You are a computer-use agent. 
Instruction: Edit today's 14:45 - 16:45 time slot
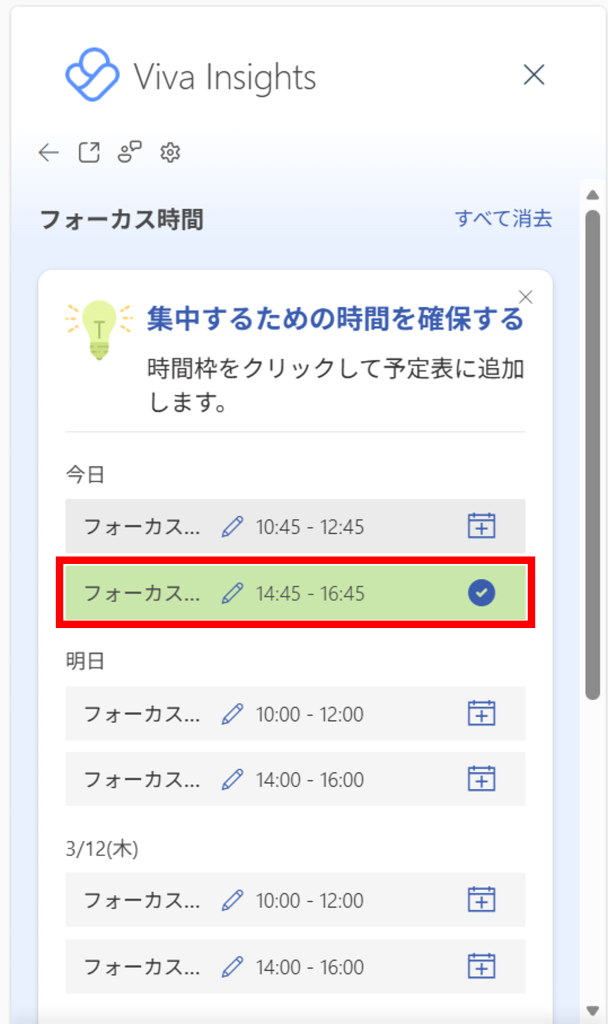233,593
